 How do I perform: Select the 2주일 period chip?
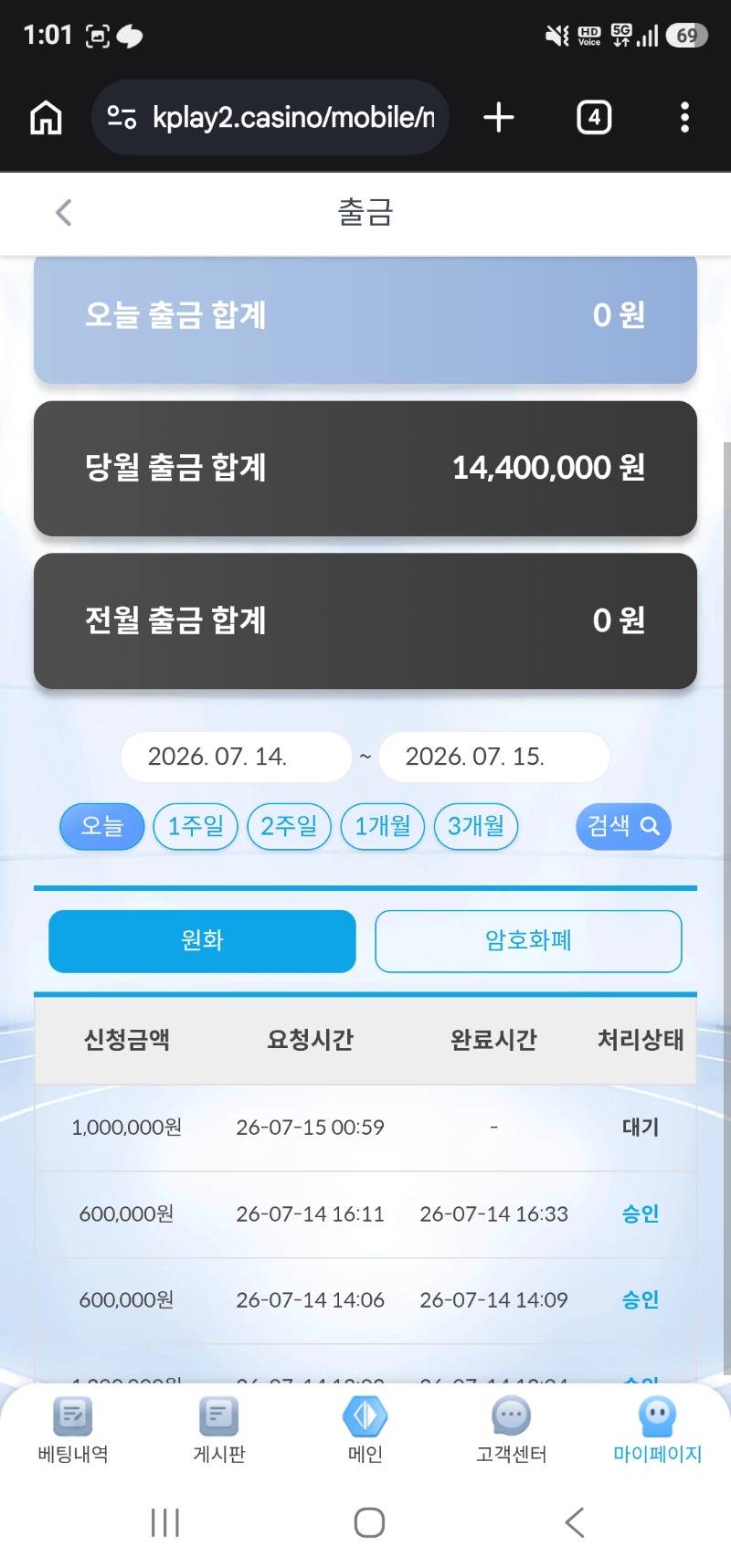pyautogui.click(x=289, y=826)
